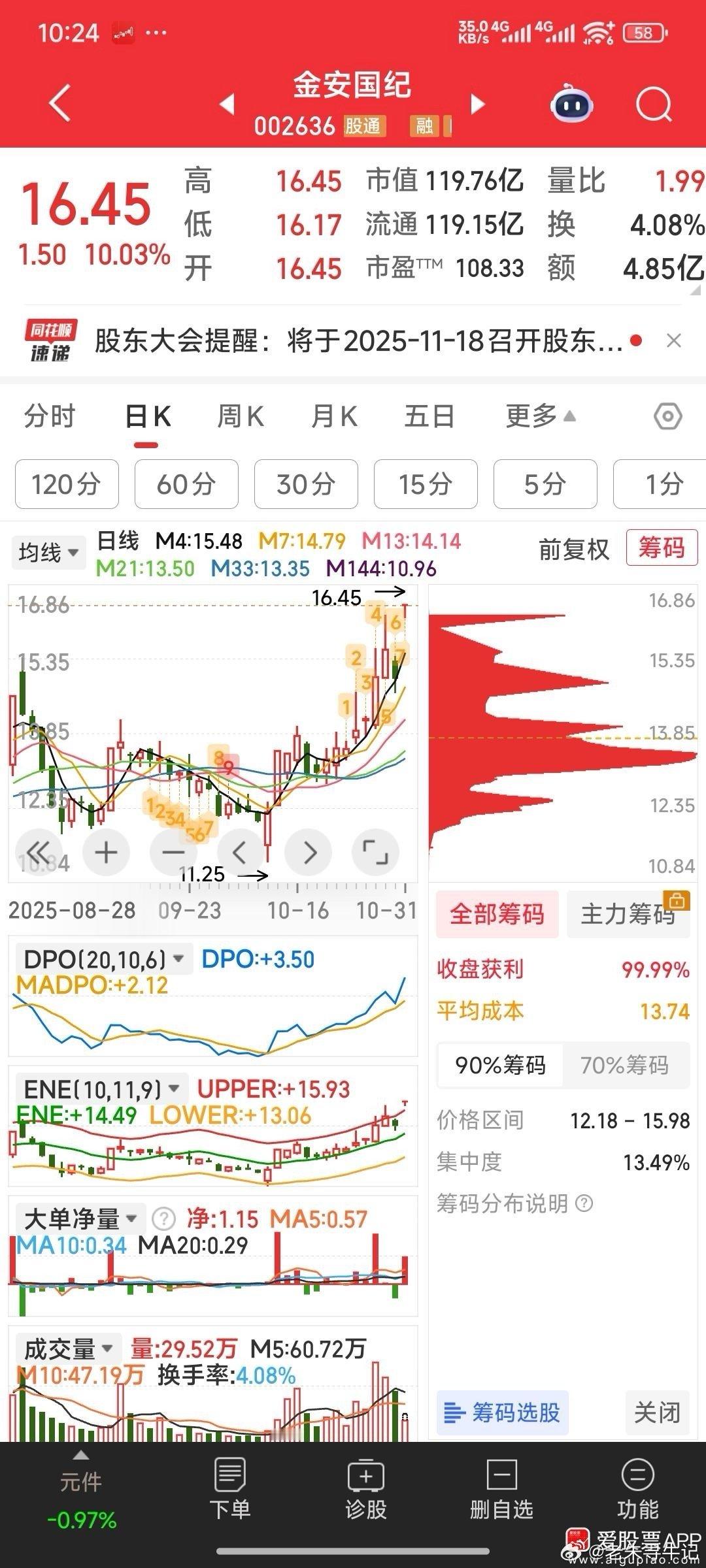Select the 月K chart tab
The height and width of the screenshot is (1568, 706).
click(334, 416)
